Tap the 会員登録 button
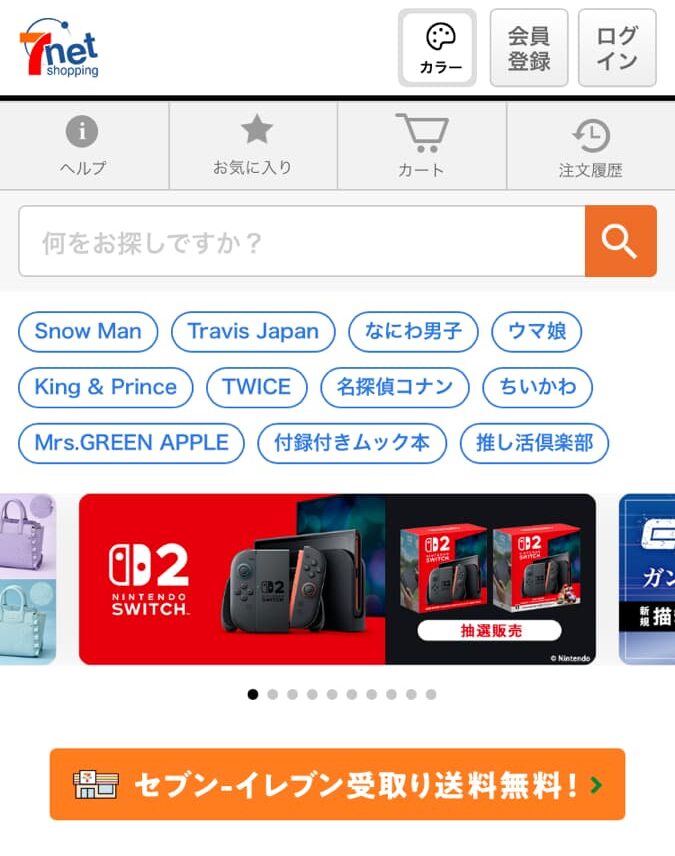This screenshot has height=856, width=675. [x=528, y=47]
